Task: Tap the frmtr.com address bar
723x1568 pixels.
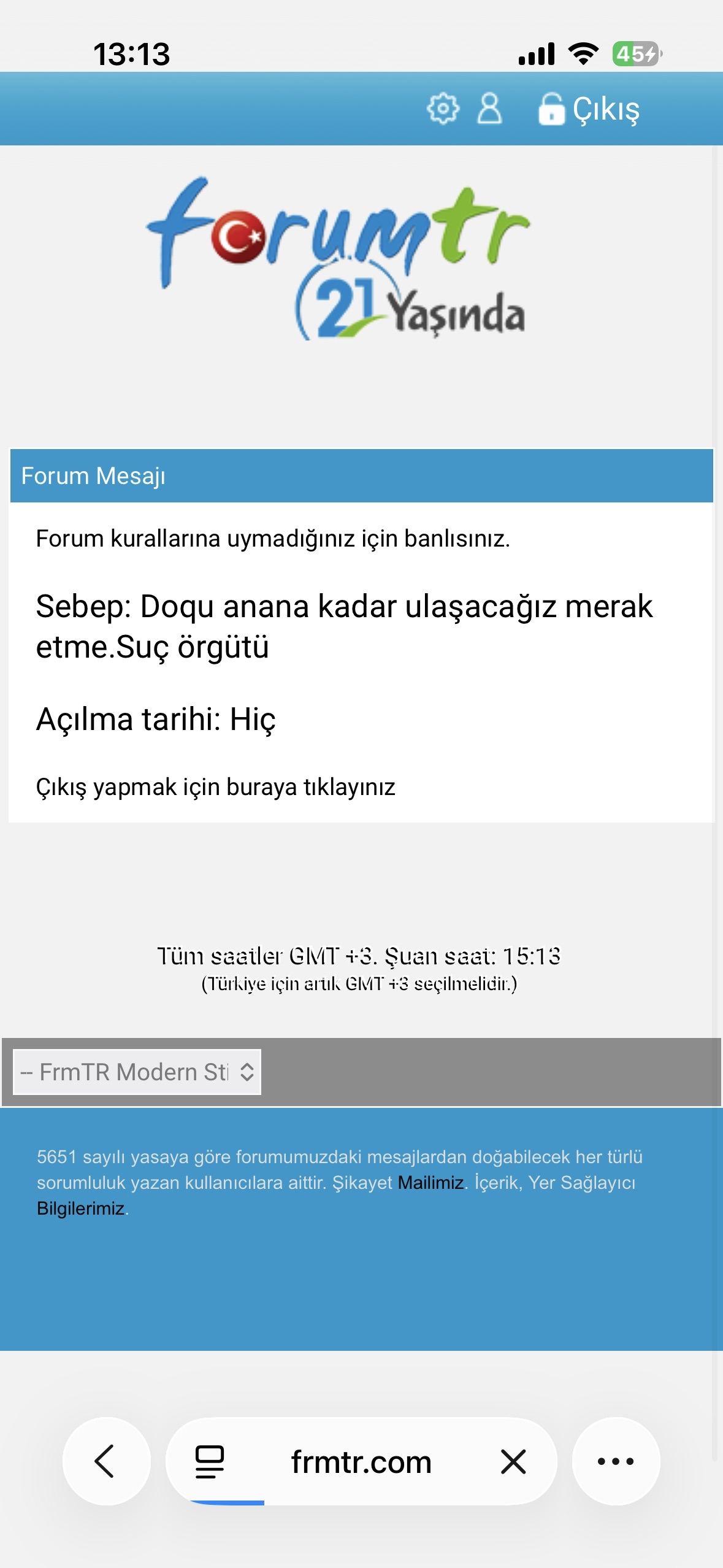Action: (x=361, y=1461)
